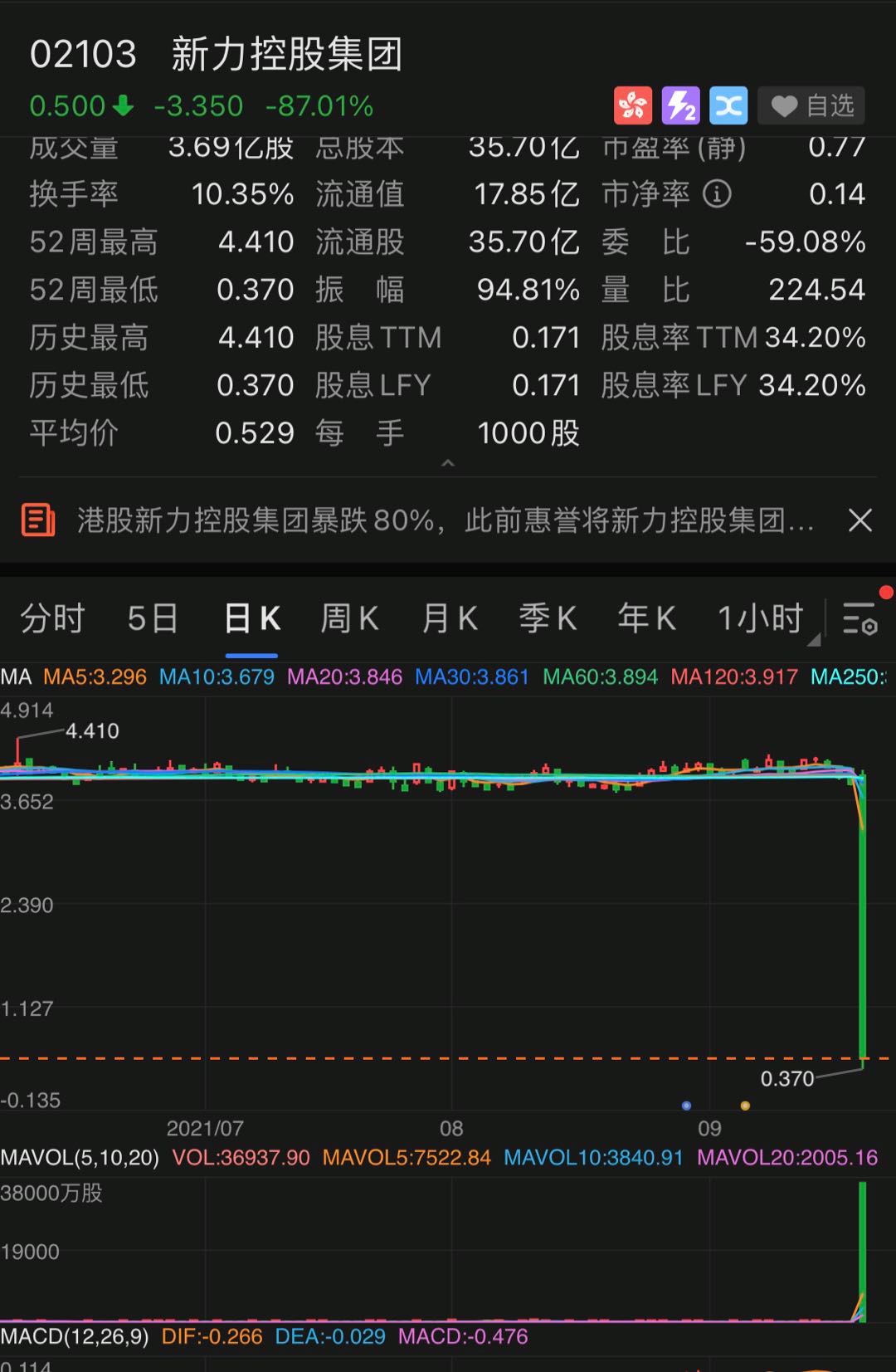Select the MACD(12,26,9) indicator label
The image size is (896, 1372).
75,1337
